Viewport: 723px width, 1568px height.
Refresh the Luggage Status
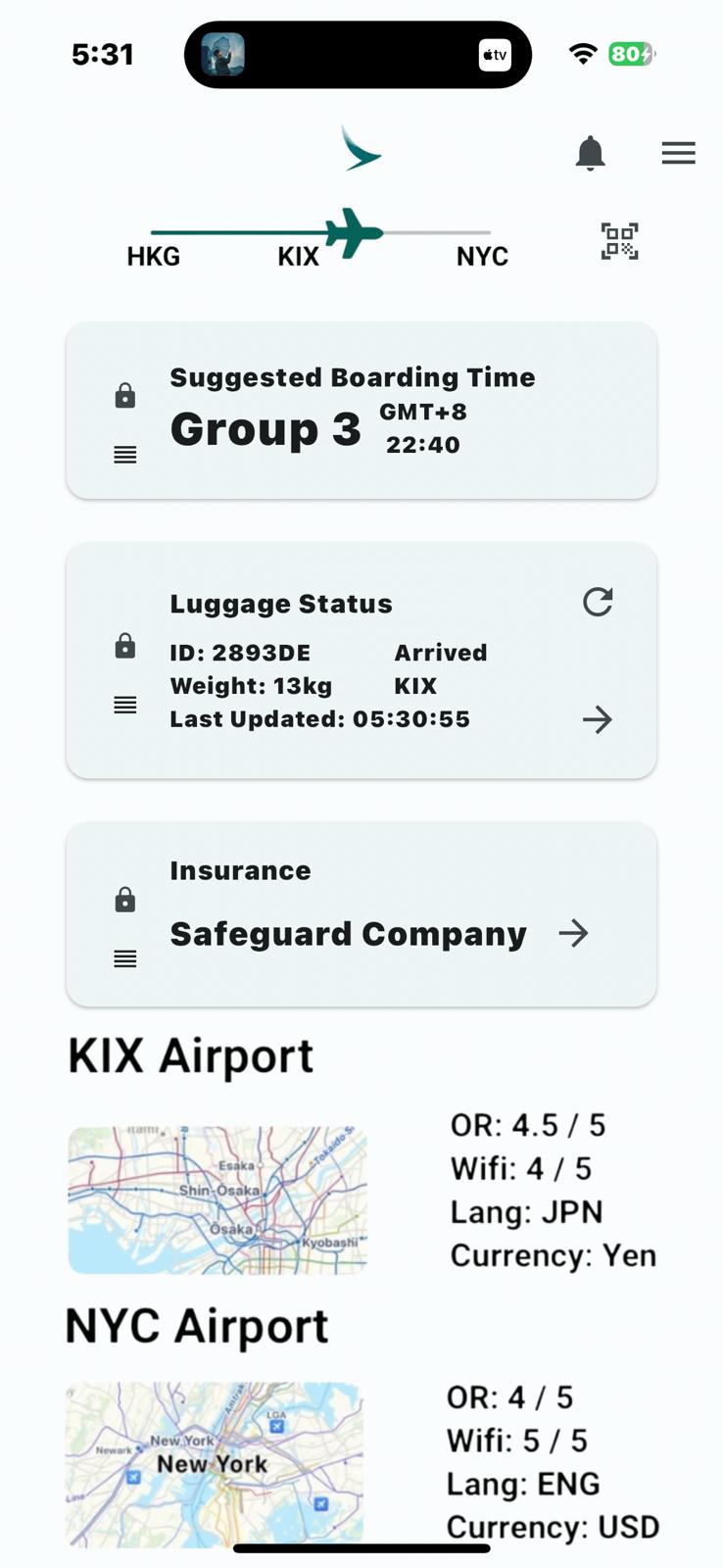click(x=598, y=602)
